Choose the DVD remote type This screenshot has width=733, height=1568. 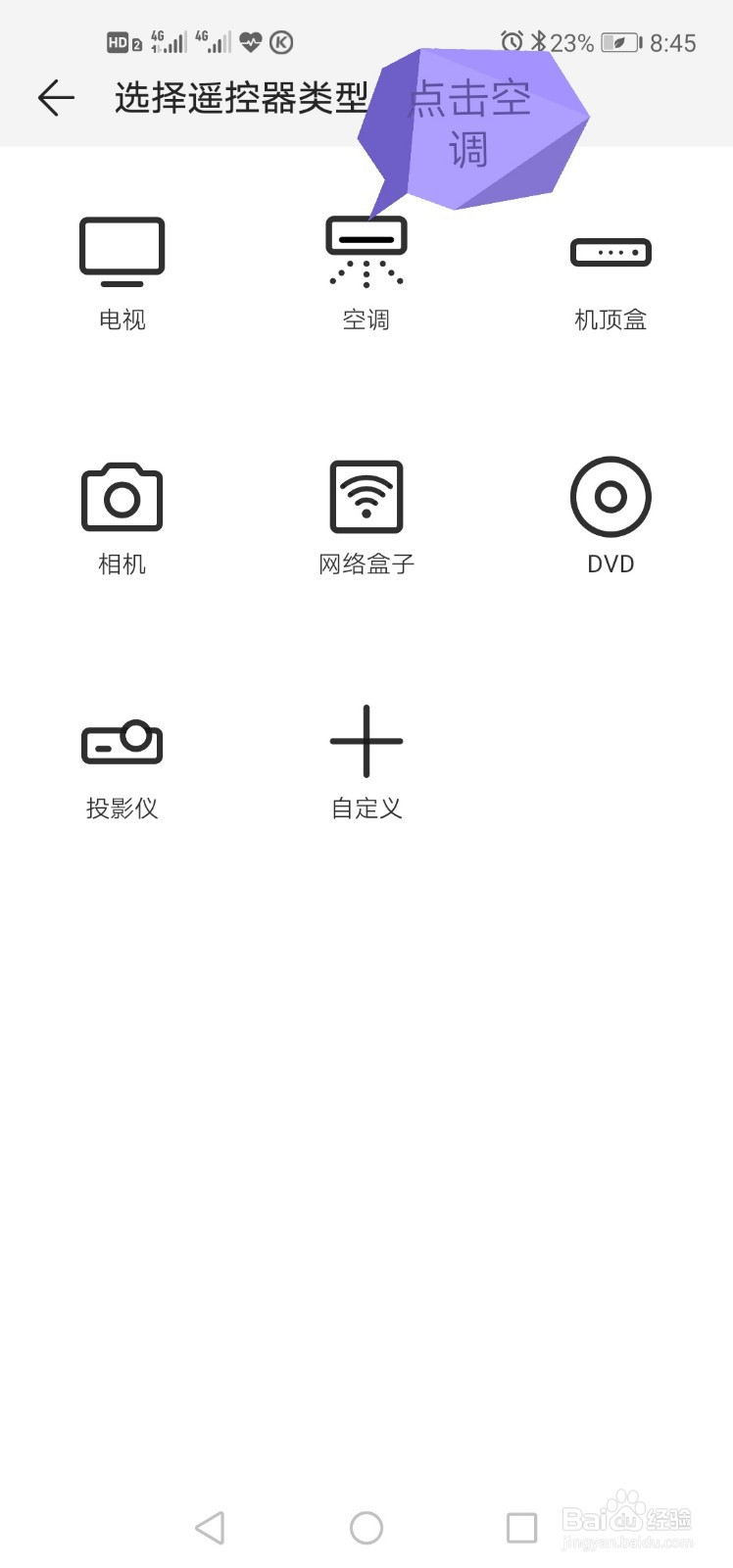coord(611,518)
